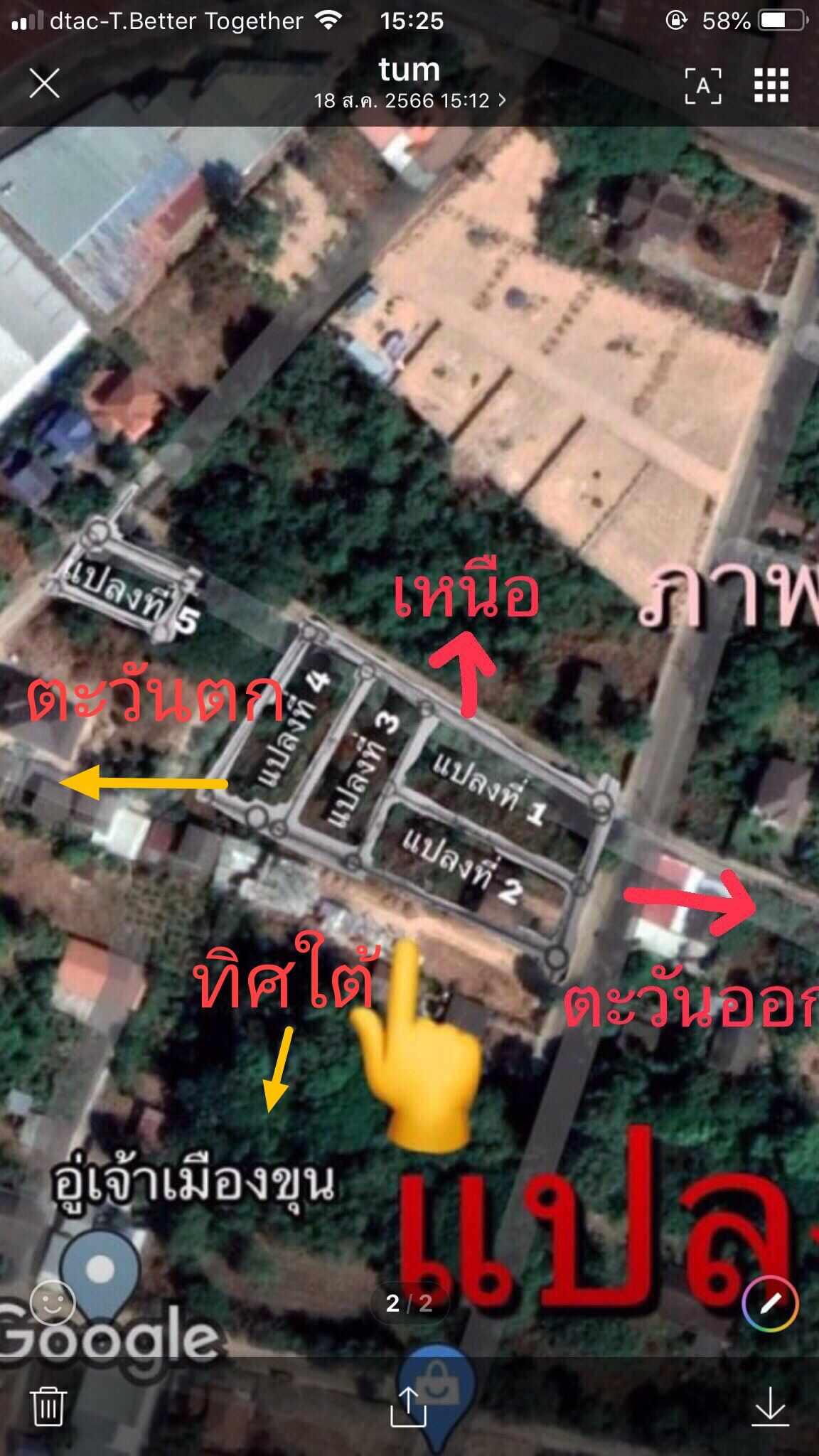This screenshot has width=819, height=1456.
Task: Open the text recognition icon
Action: 702,86
